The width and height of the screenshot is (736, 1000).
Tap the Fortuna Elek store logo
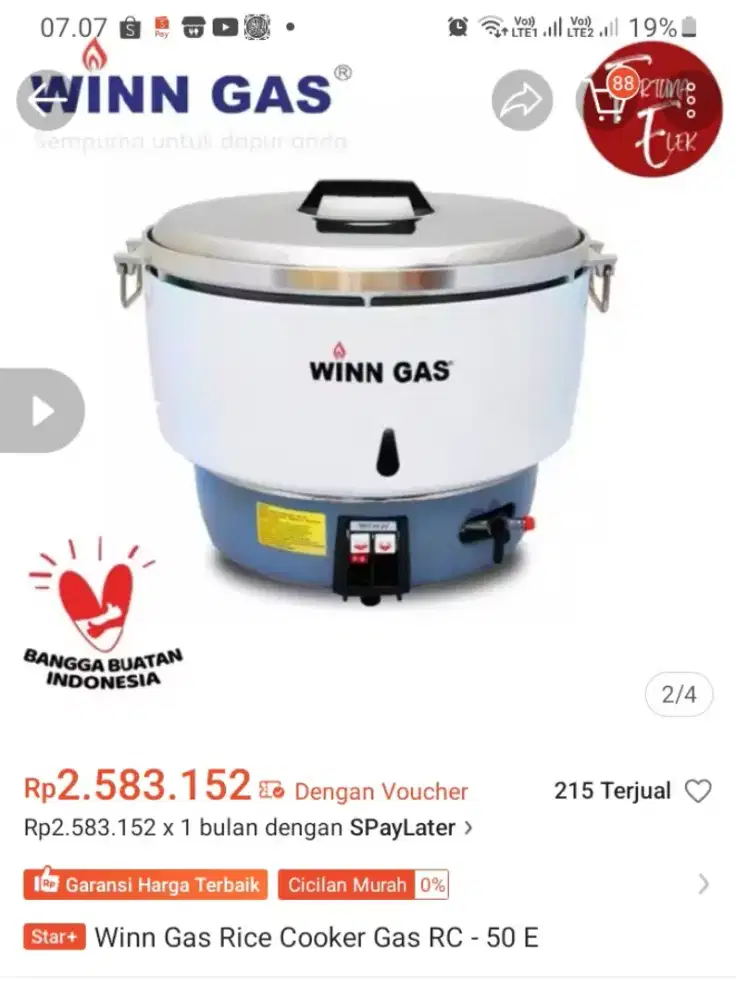click(x=650, y=110)
